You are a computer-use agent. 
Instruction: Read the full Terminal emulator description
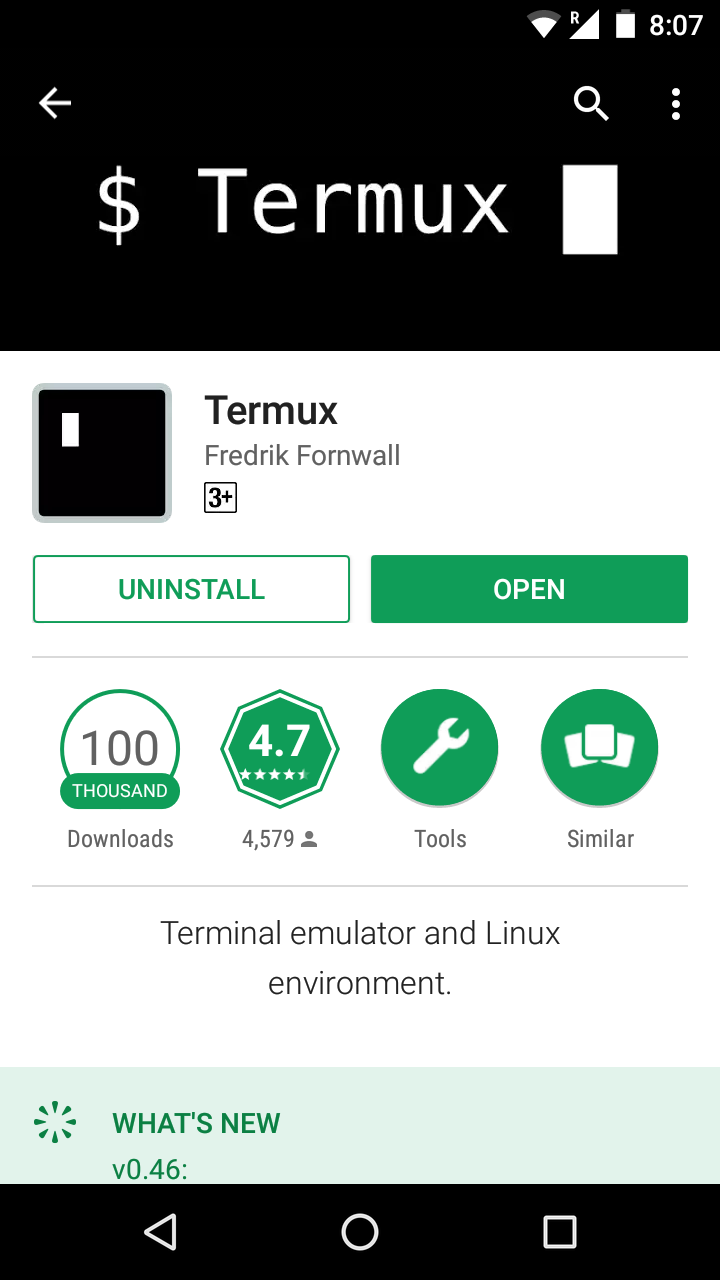tap(360, 958)
